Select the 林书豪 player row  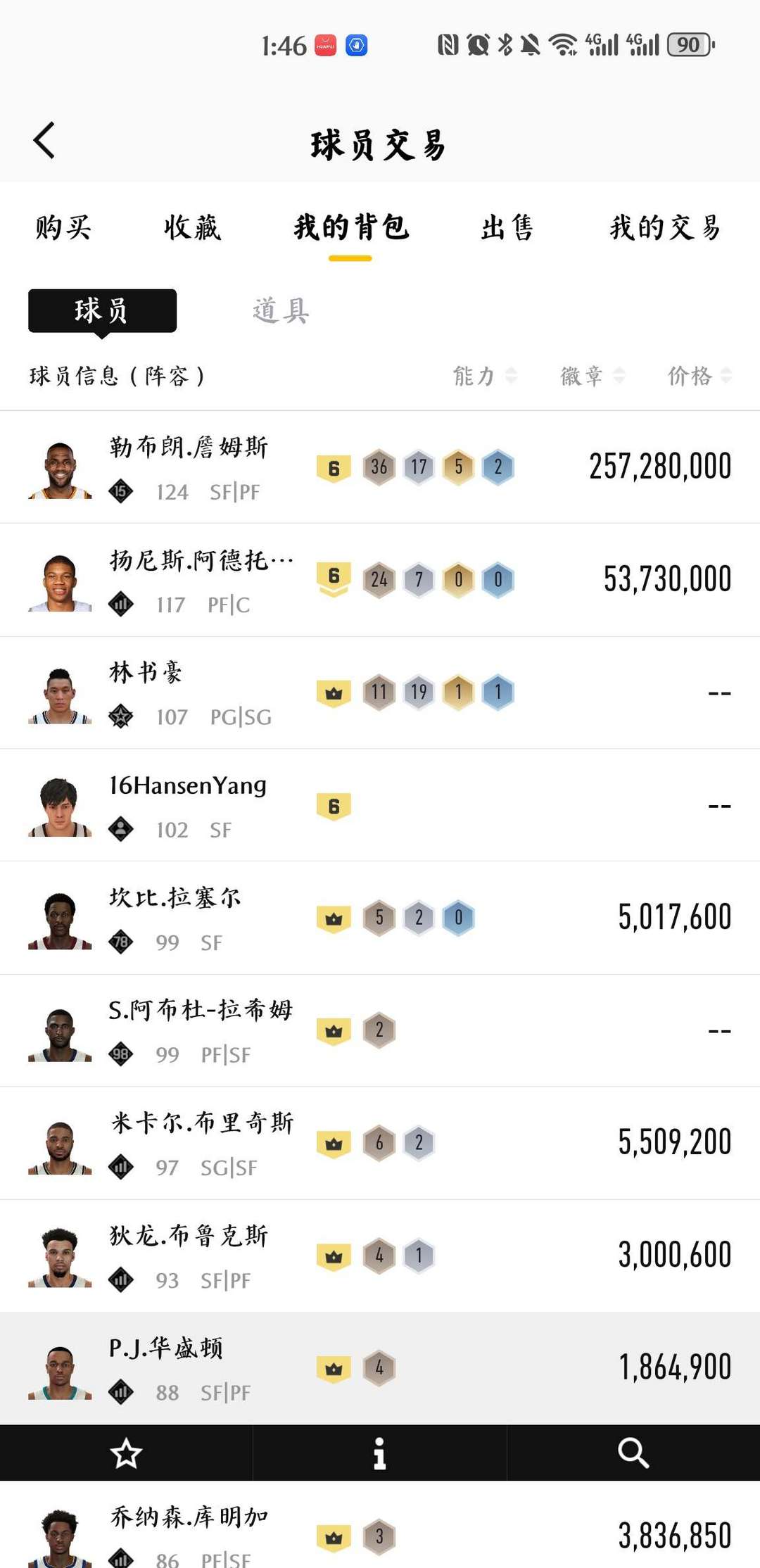pyautogui.click(x=380, y=693)
